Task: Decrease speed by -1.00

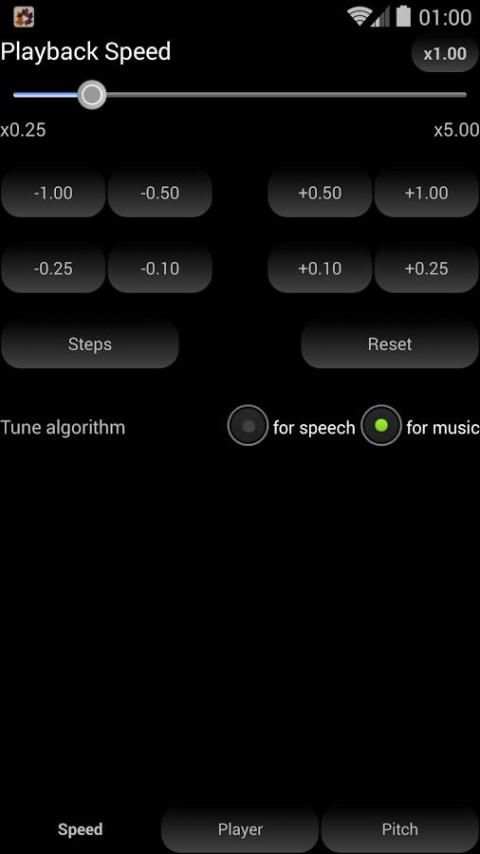Action: click(53, 193)
